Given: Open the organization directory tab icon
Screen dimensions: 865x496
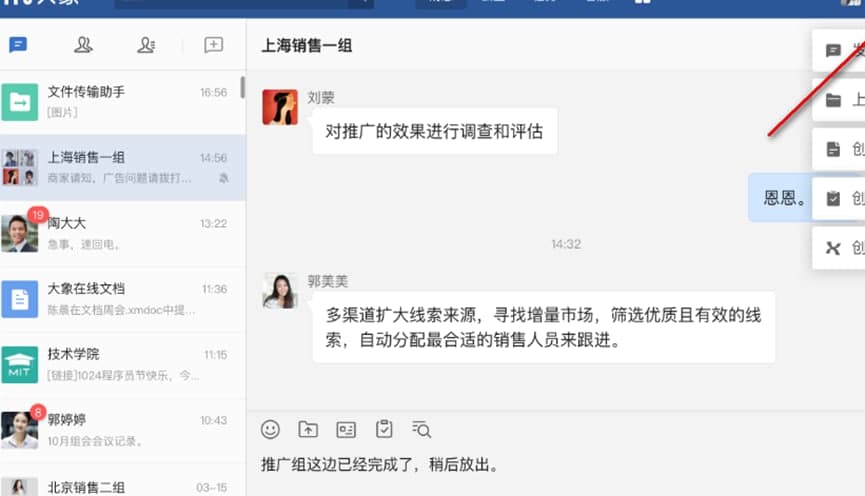Looking at the screenshot, I should pos(146,45).
